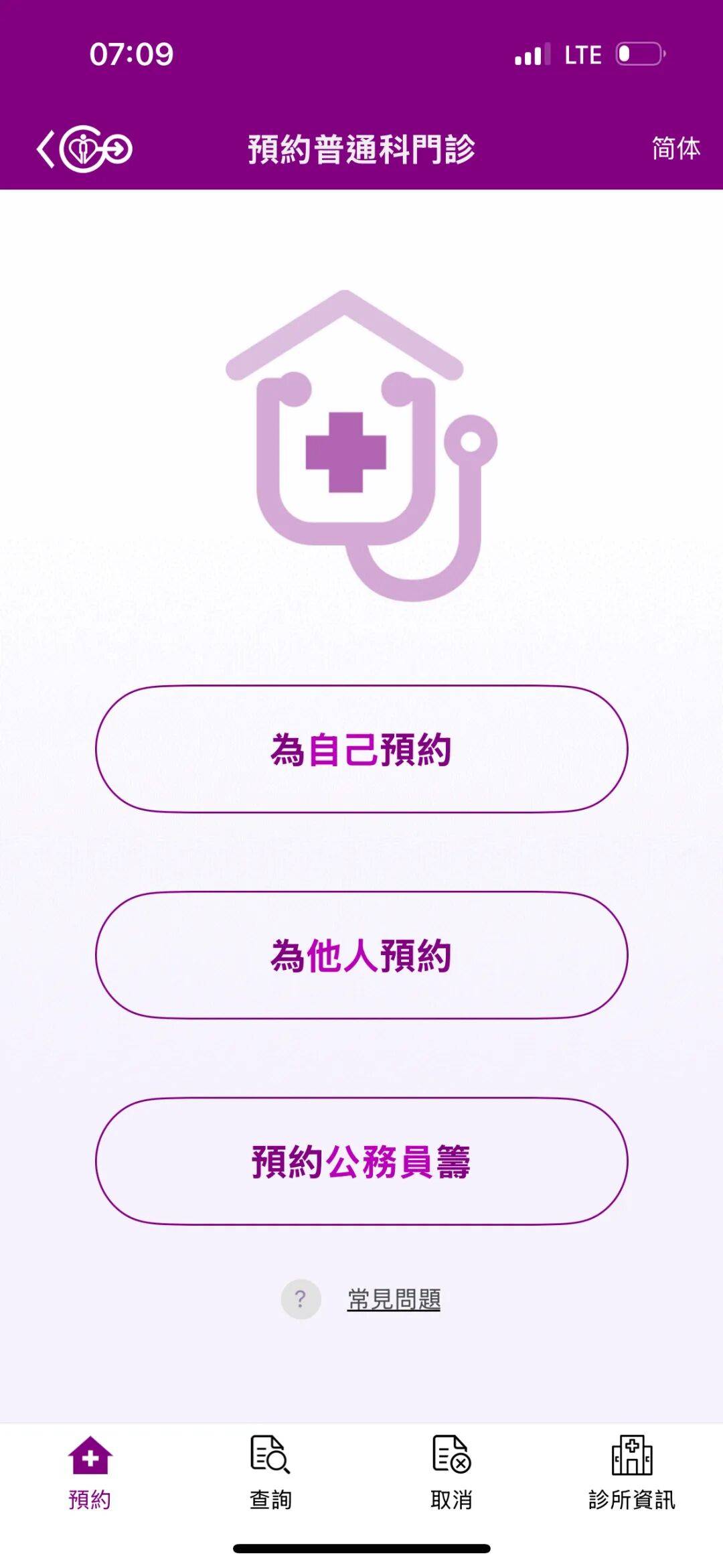The width and height of the screenshot is (723, 1568).
Task: Choose 為他人預約 to book for others
Action: (361, 958)
